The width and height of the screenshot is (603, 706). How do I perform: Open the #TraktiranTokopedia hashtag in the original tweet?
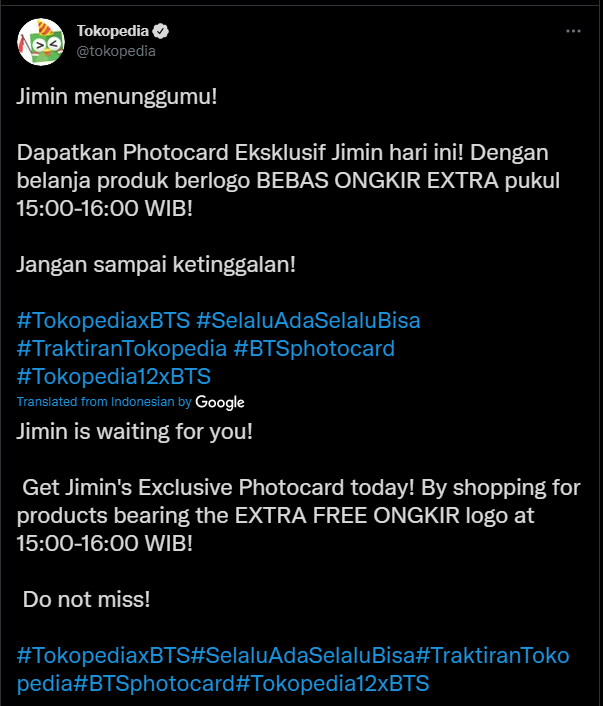click(120, 349)
